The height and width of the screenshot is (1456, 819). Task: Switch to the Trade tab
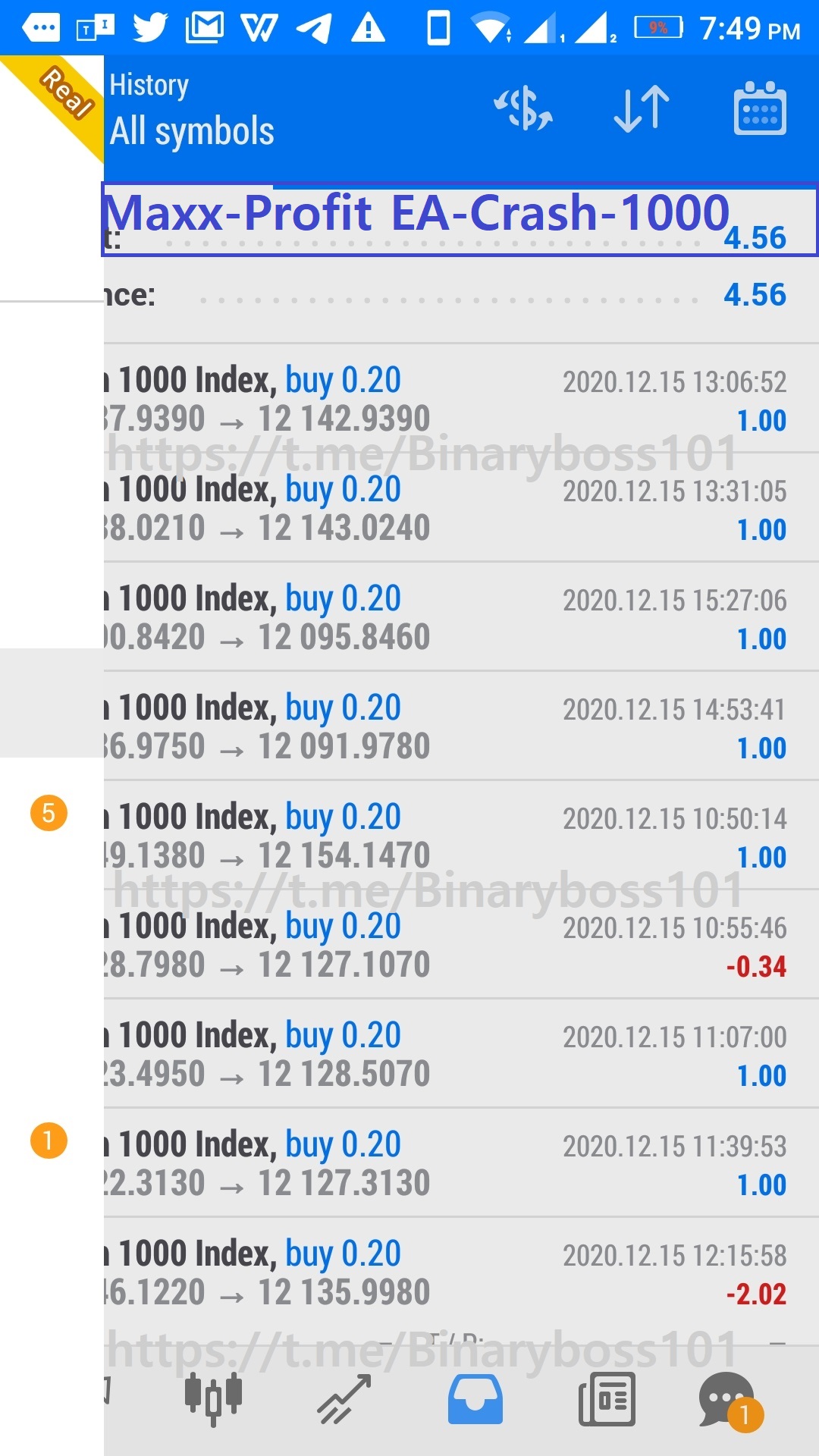(x=344, y=1399)
